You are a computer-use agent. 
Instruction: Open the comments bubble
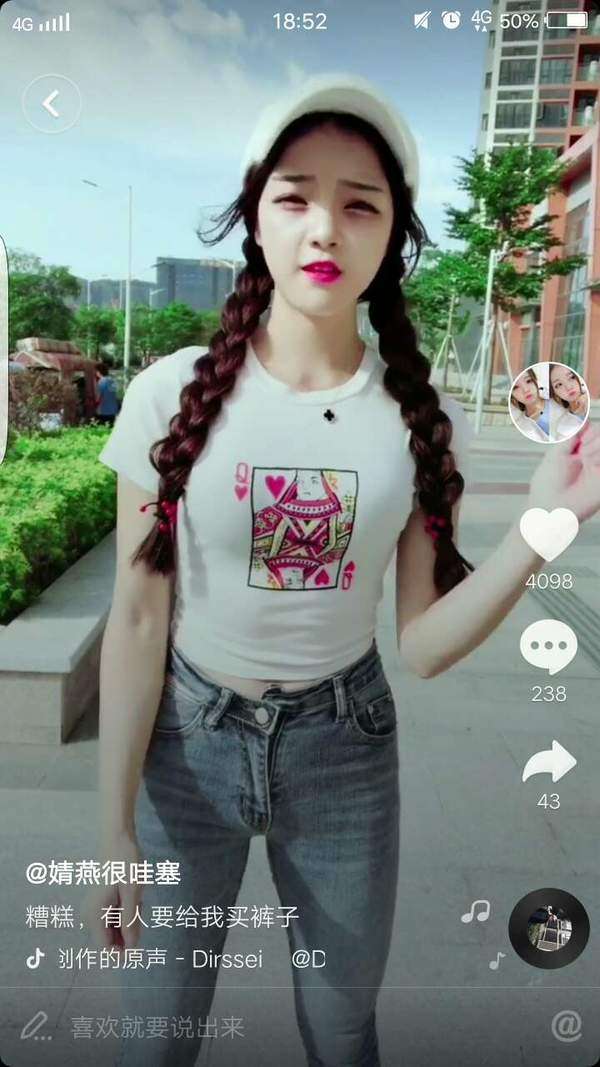(548, 648)
